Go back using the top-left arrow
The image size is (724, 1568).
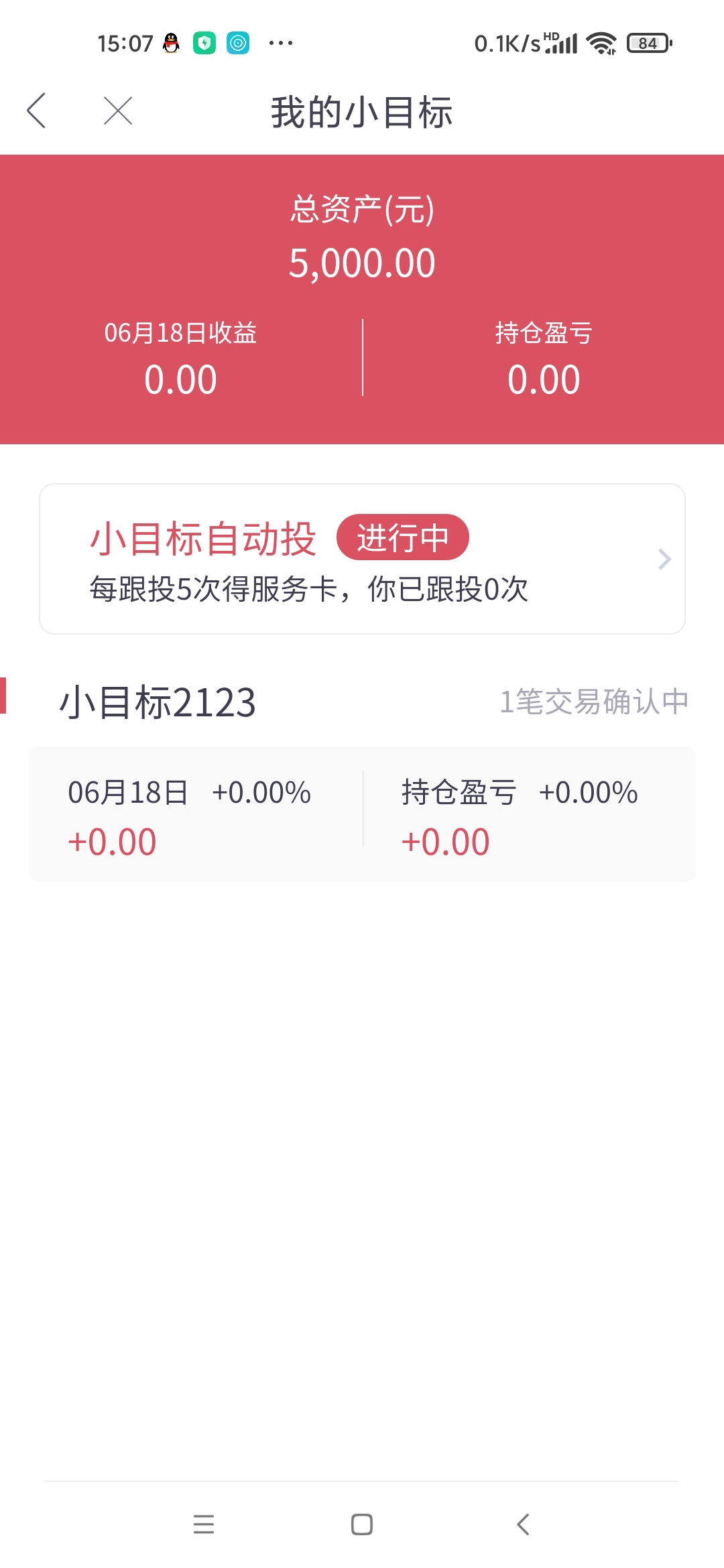pos(36,111)
